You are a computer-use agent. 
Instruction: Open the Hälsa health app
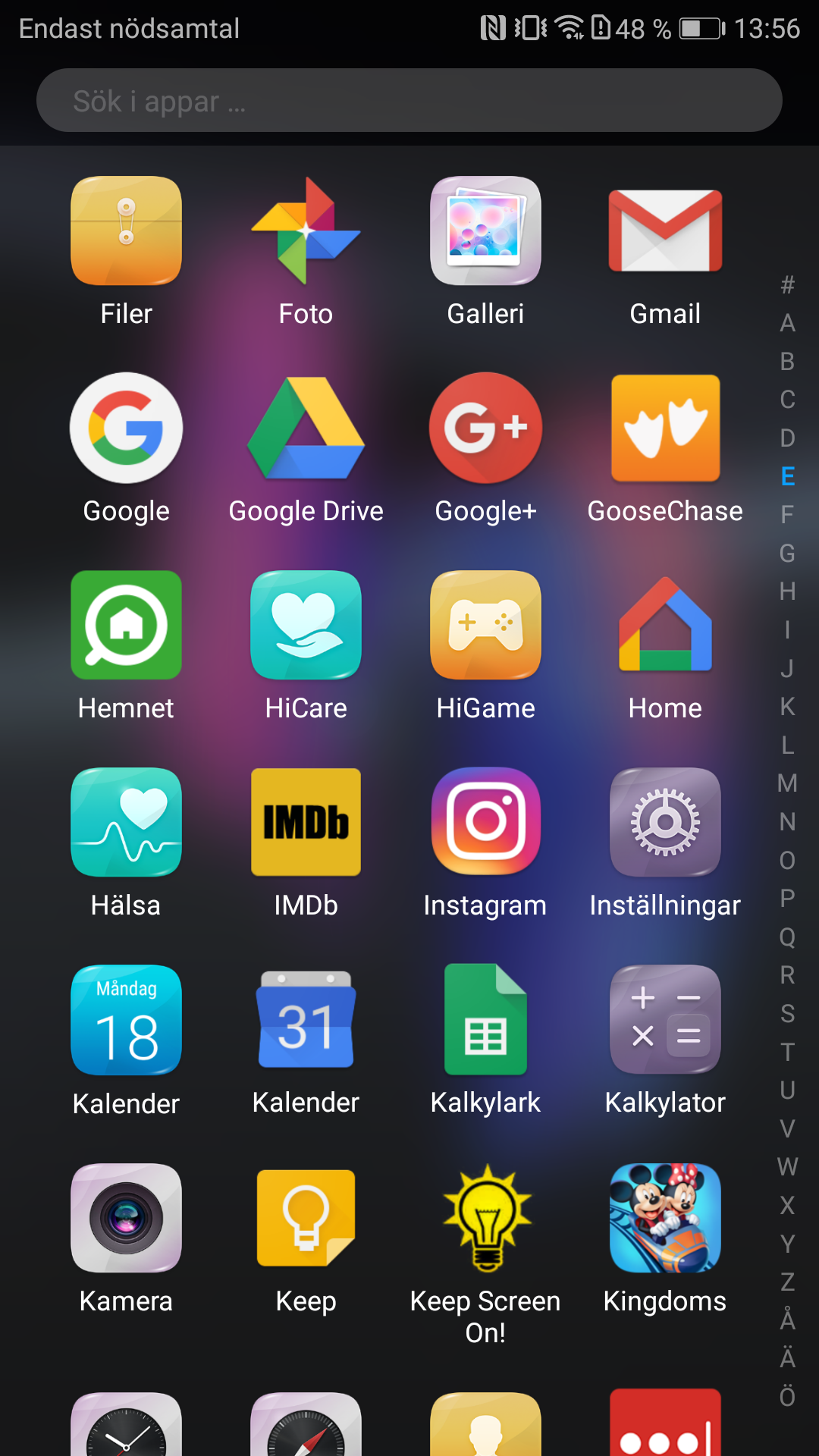coord(126,823)
